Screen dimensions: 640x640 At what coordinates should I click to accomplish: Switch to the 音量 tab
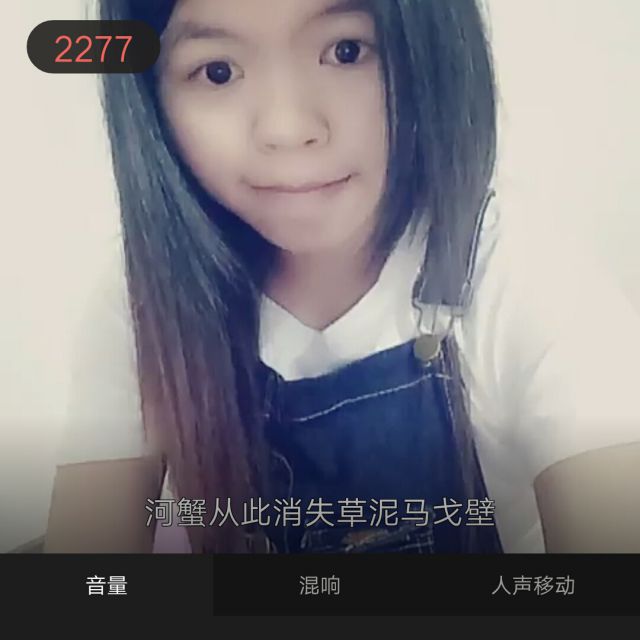106,586
